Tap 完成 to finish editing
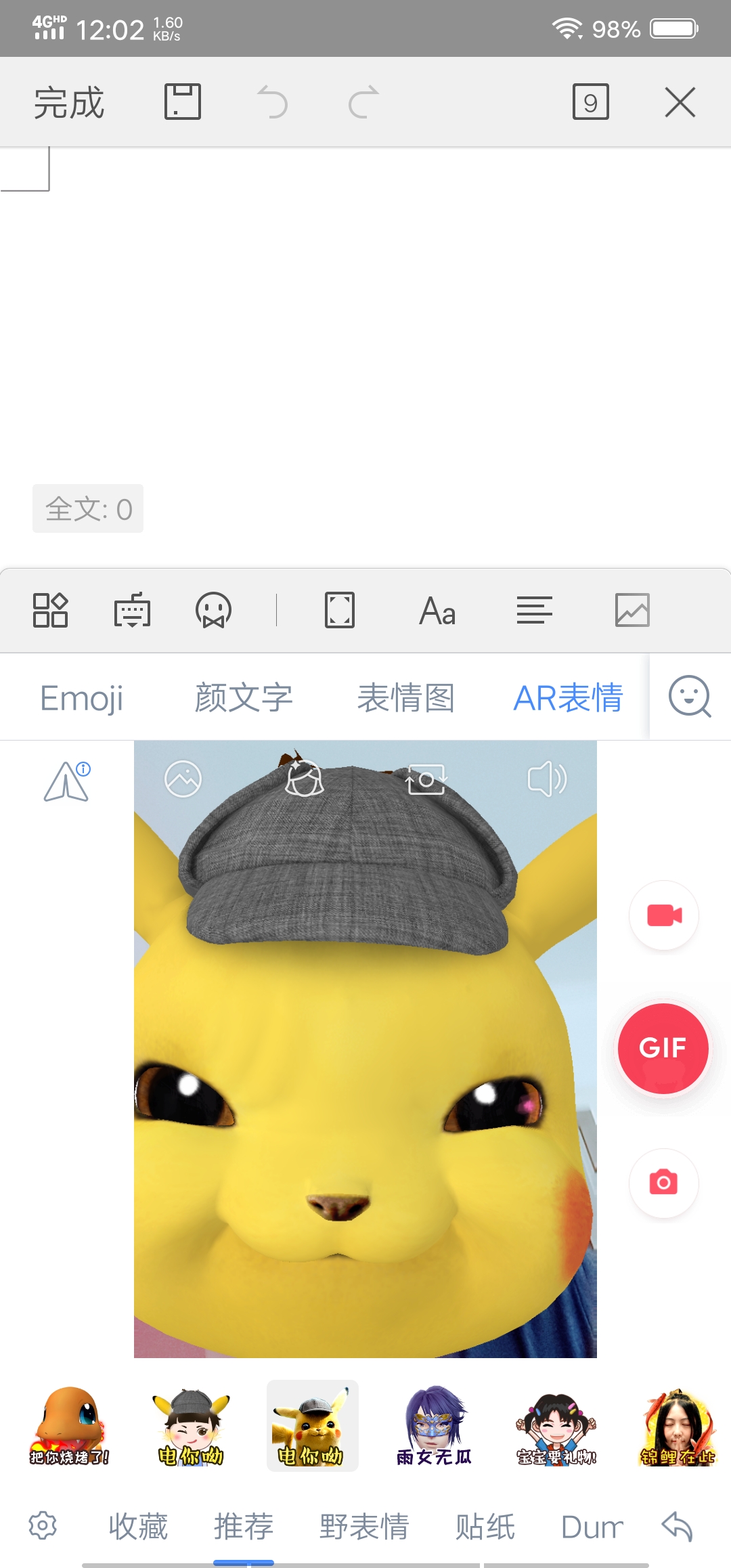Screen dimensions: 731x1568 68,102
